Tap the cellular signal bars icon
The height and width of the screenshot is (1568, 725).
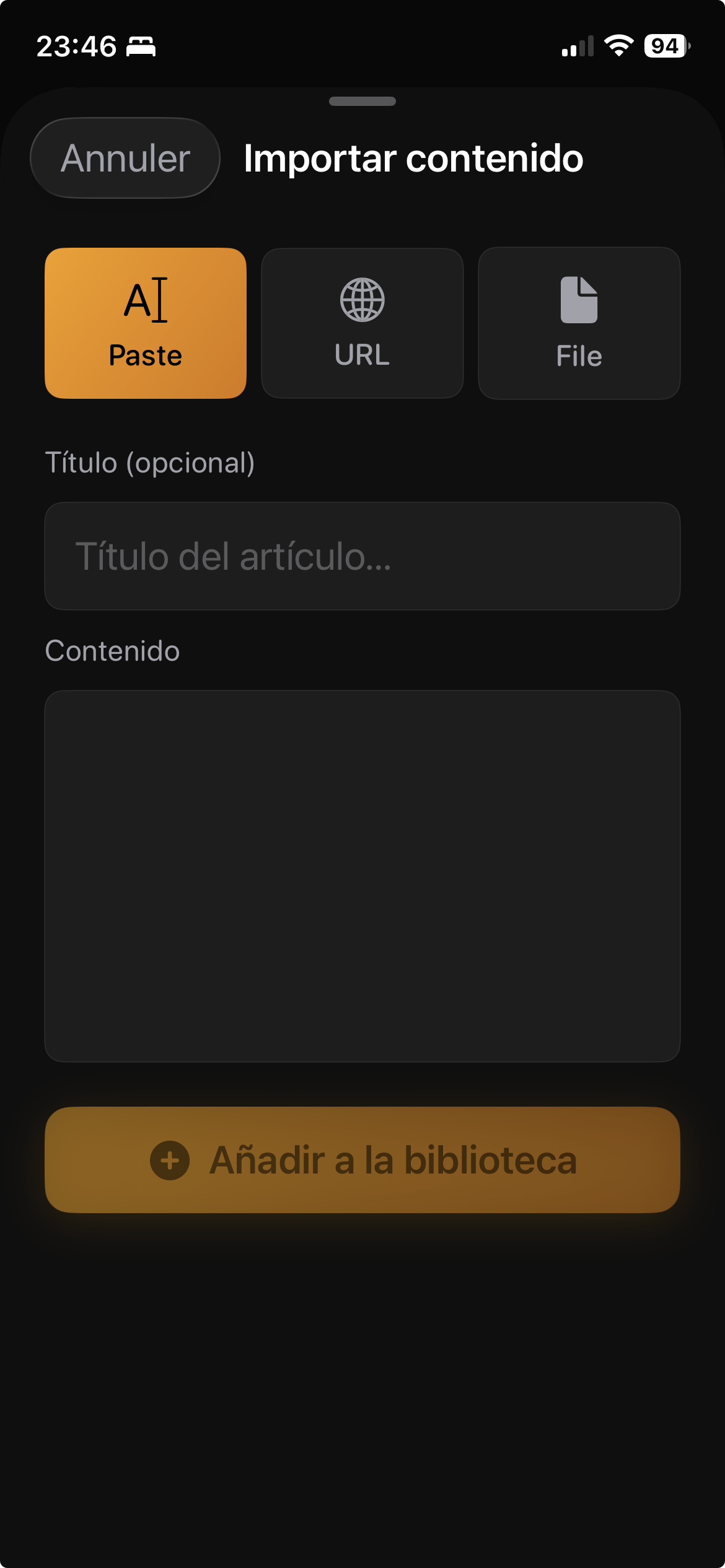[576, 45]
